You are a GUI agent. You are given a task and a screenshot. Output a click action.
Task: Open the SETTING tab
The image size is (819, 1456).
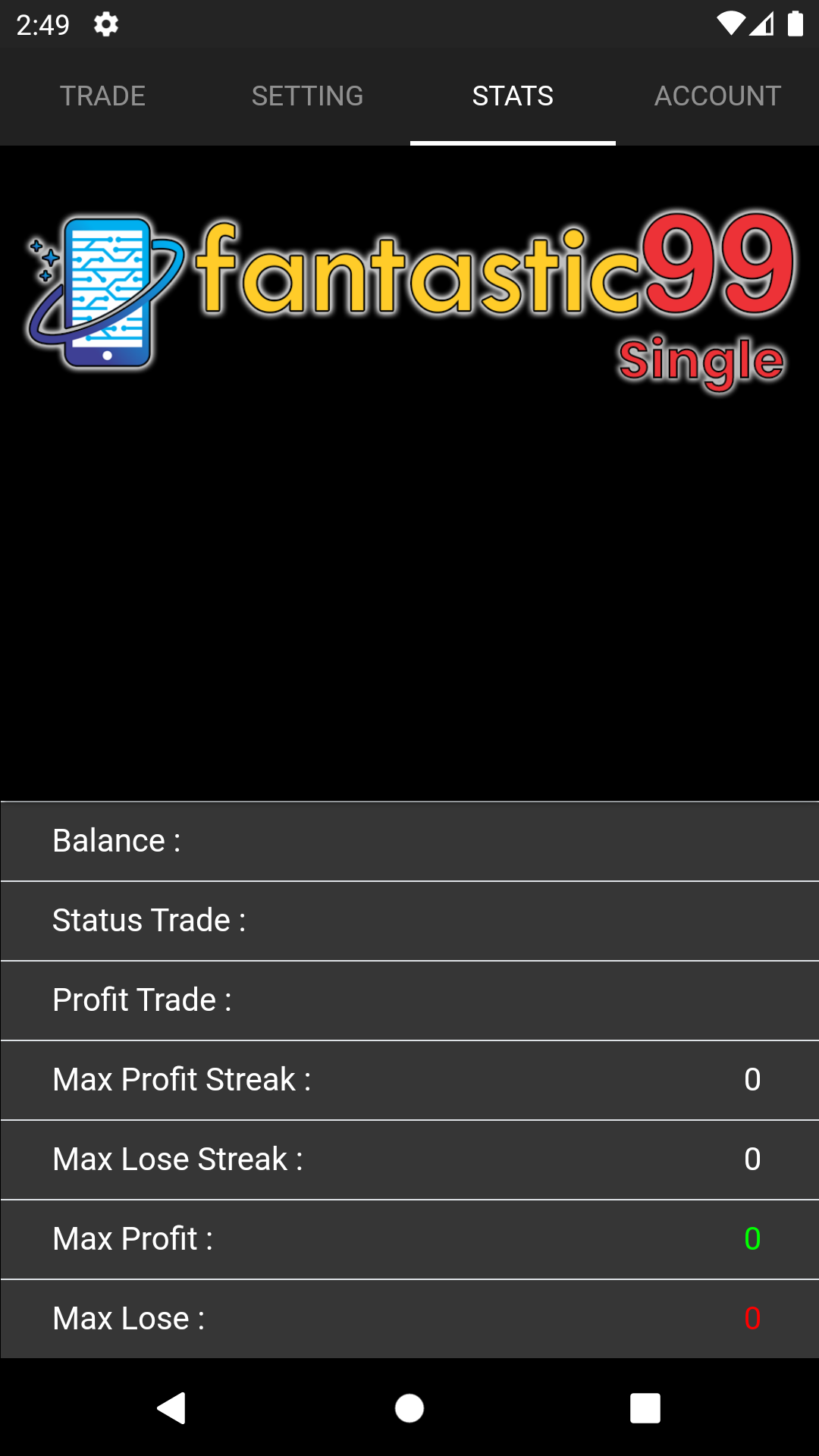pyautogui.click(x=307, y=96)
